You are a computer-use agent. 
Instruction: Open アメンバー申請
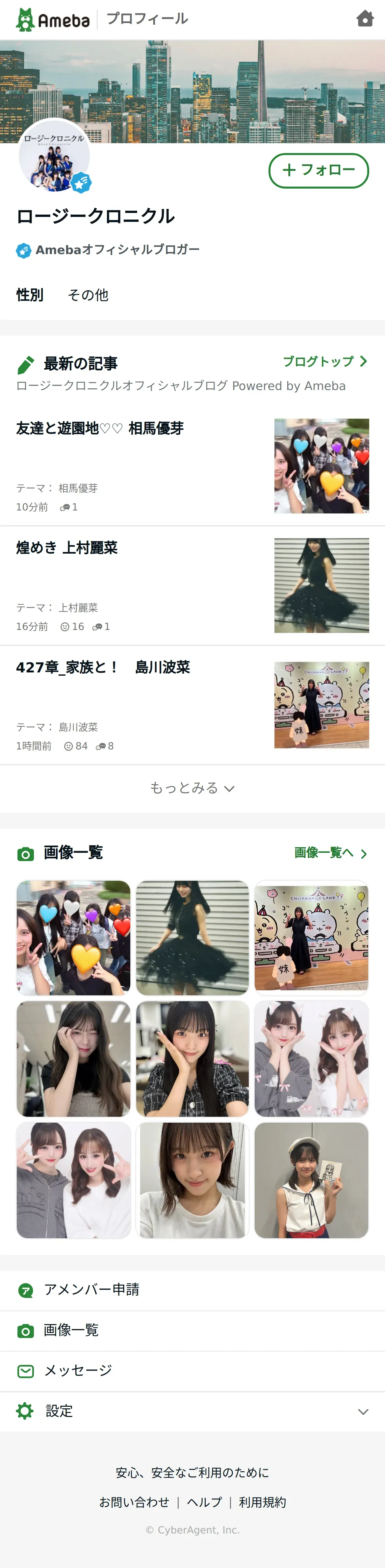click(x=91, y=1290)
